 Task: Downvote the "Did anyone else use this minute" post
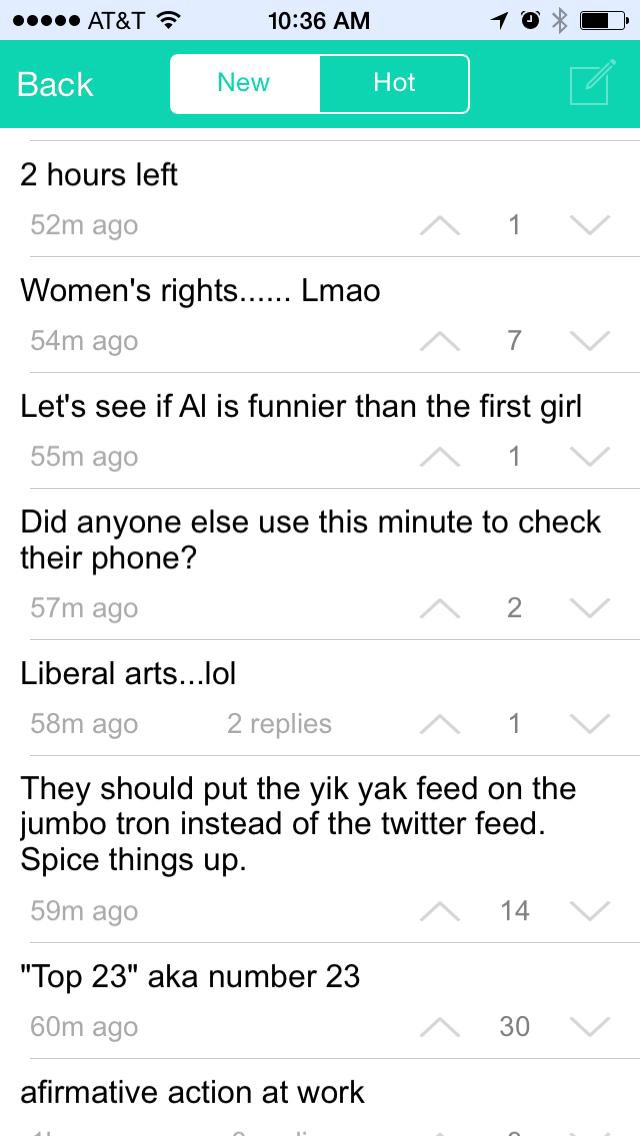(589, 609)
